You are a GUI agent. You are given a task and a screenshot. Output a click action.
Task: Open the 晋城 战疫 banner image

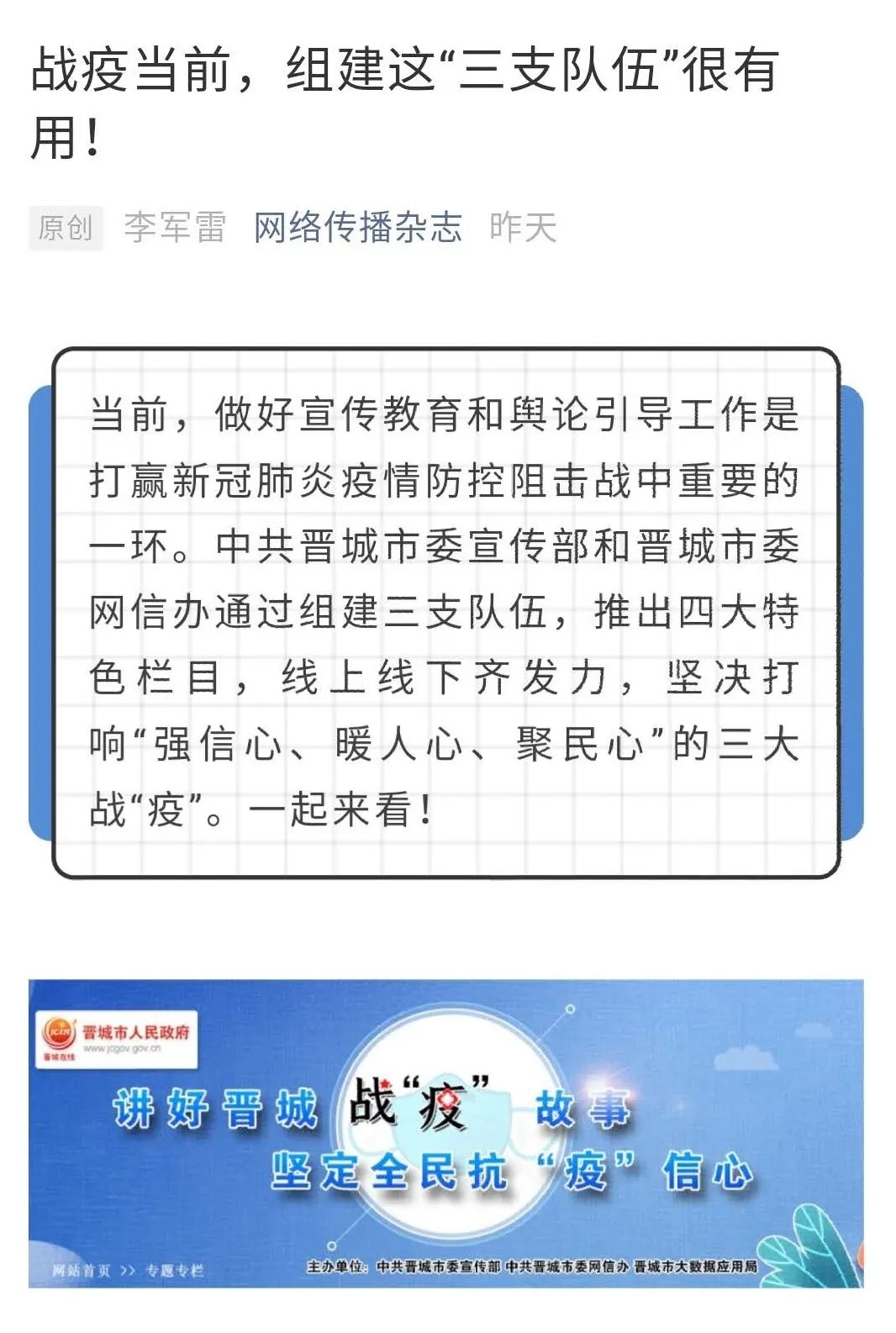[x=445, y=1132]
